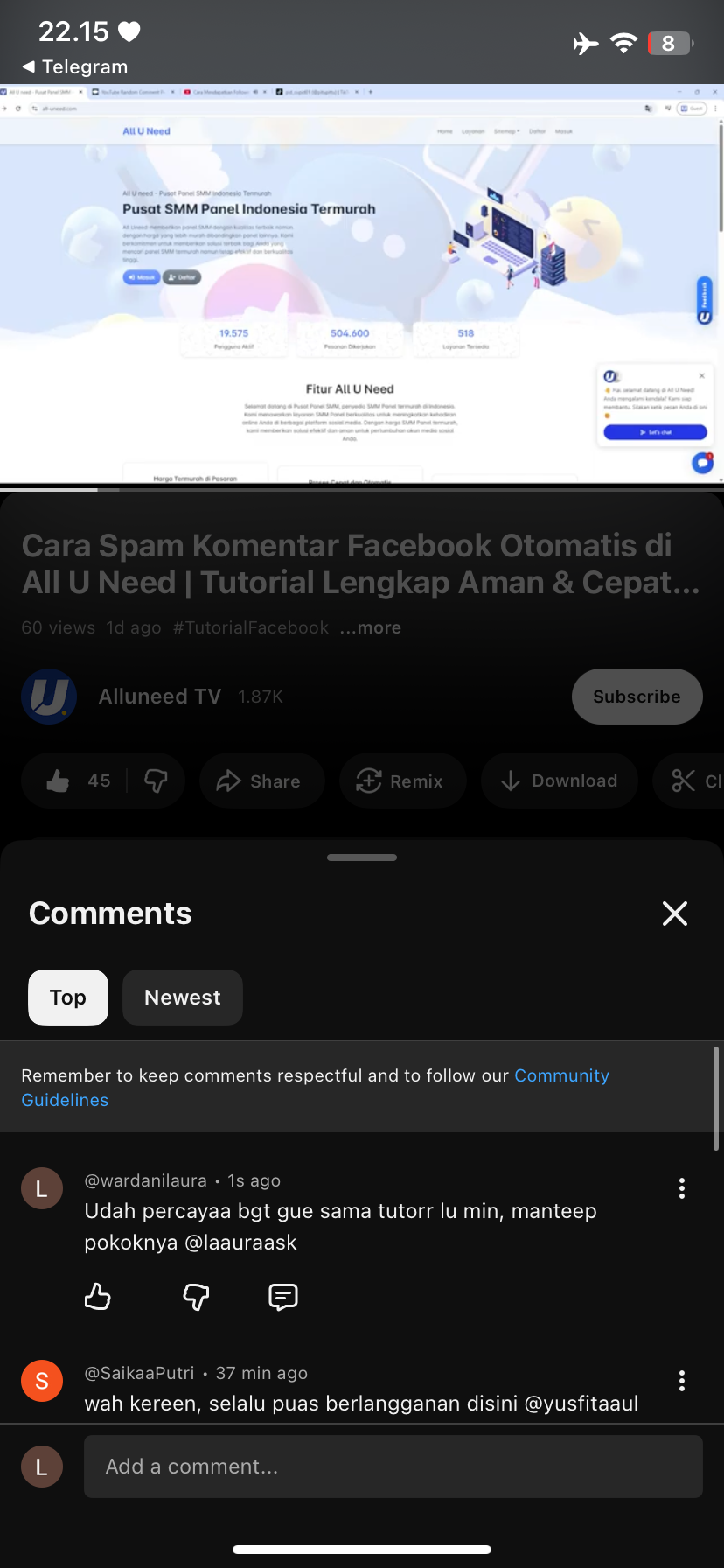Image resolution: width=724 pixels, height=1568 pixels.
Task: Remix this video
Action: pos(400,780)
